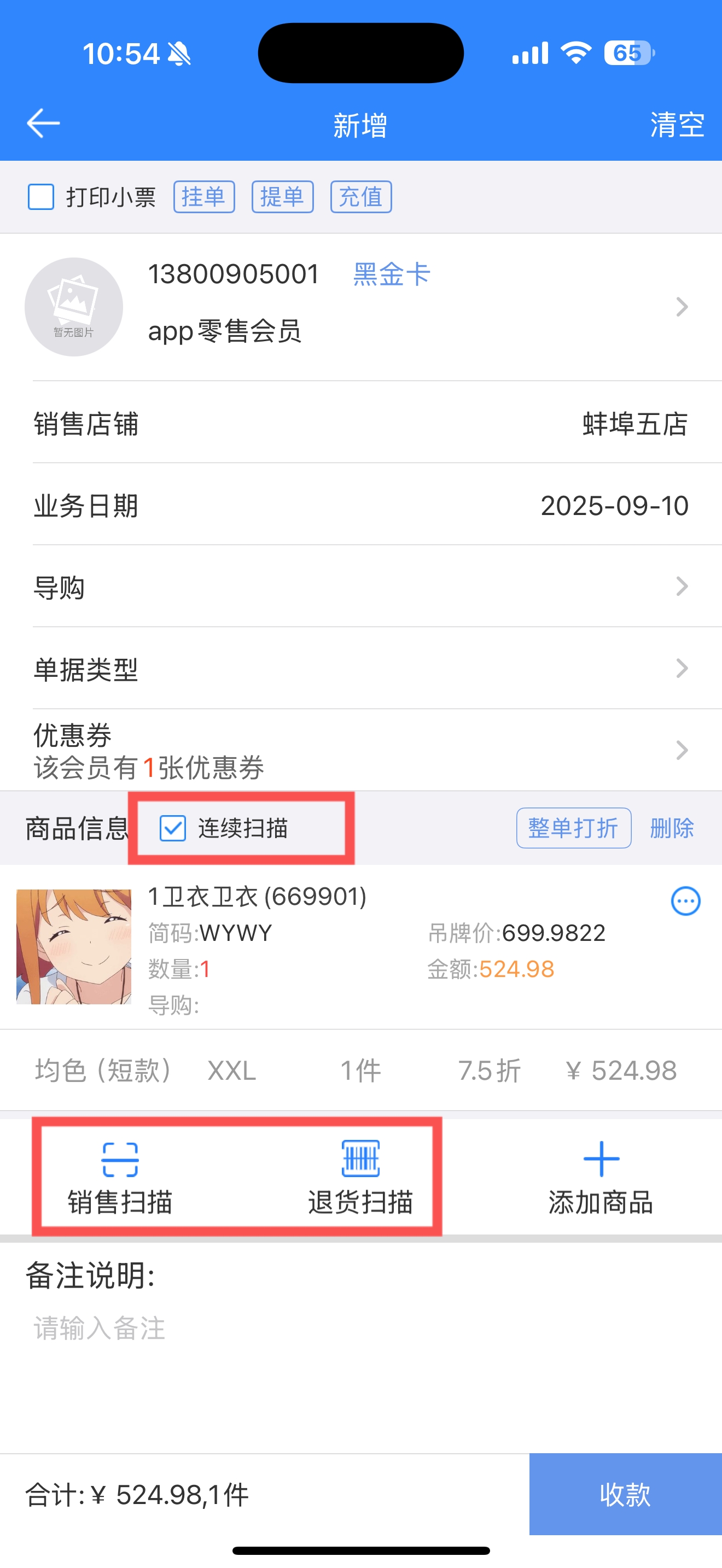
Task: Uncheck the 连续扫描 checkbox
Action: coord(173,828)
